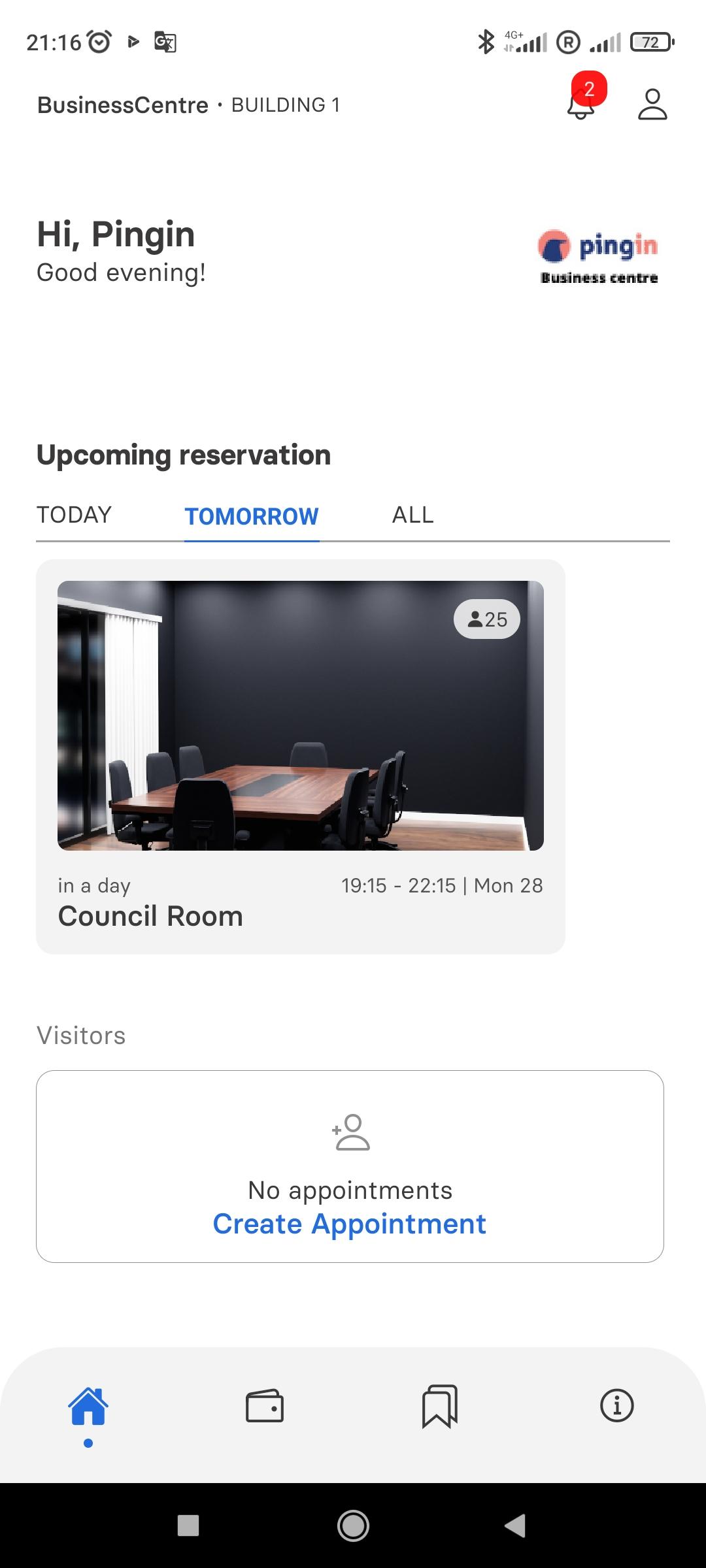Screen dimensions: 706x1568
Task: Open recent apps with the square button
Action: point(188,1526)
